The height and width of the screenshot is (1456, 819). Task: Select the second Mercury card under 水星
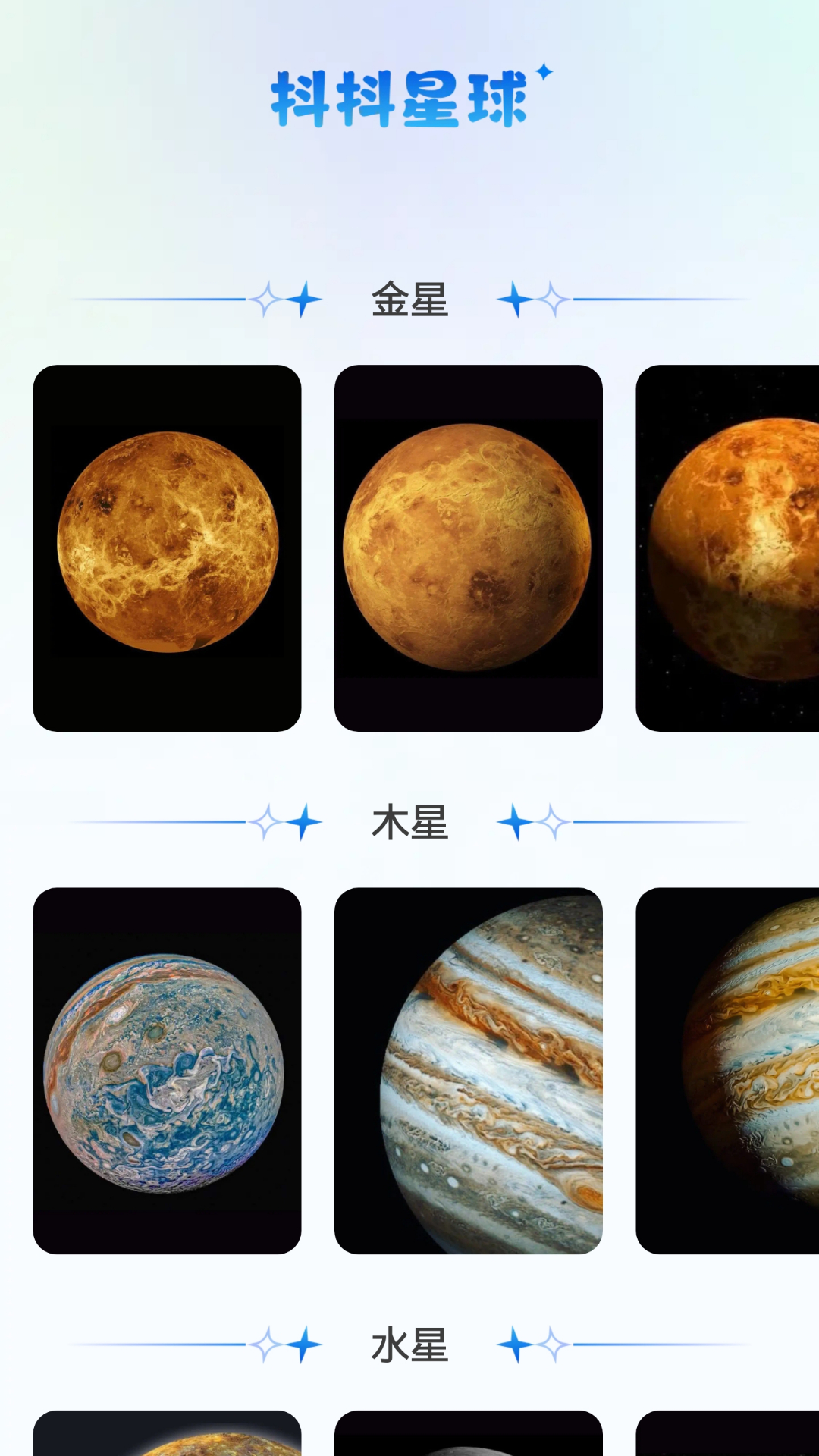[468, 1433]
